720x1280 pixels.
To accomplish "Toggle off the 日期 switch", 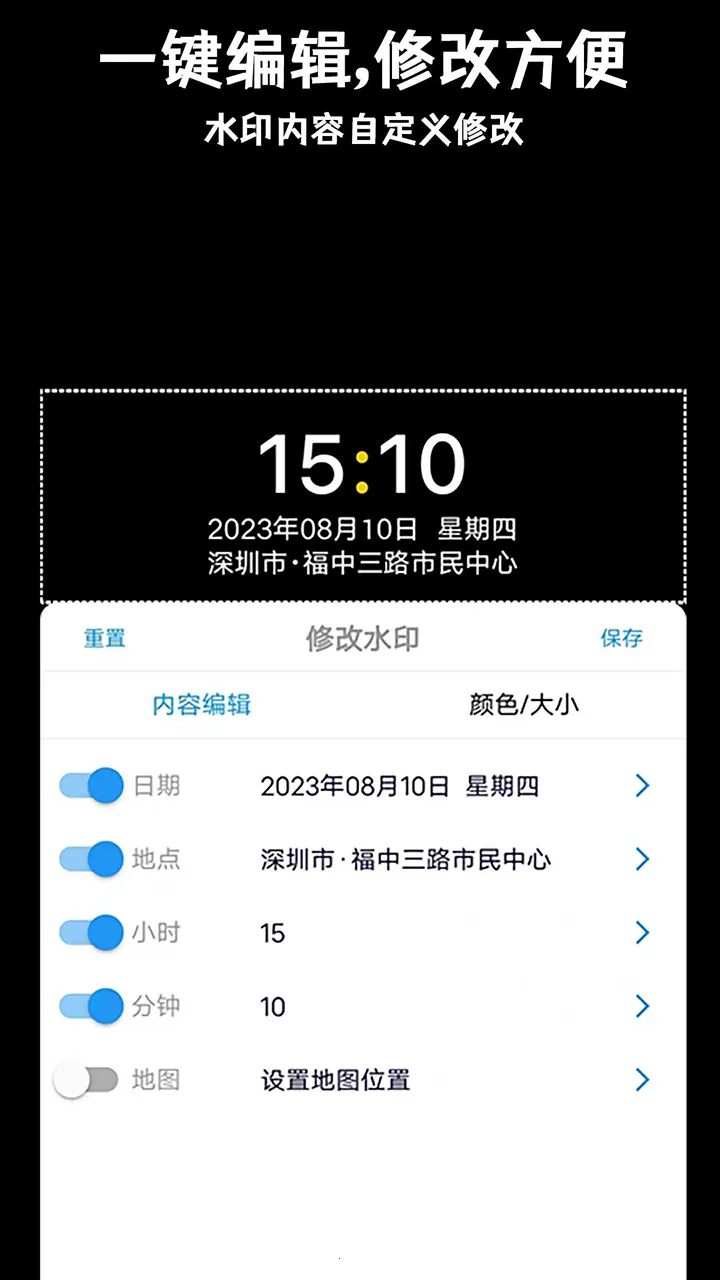I will (x=90, y=786).
